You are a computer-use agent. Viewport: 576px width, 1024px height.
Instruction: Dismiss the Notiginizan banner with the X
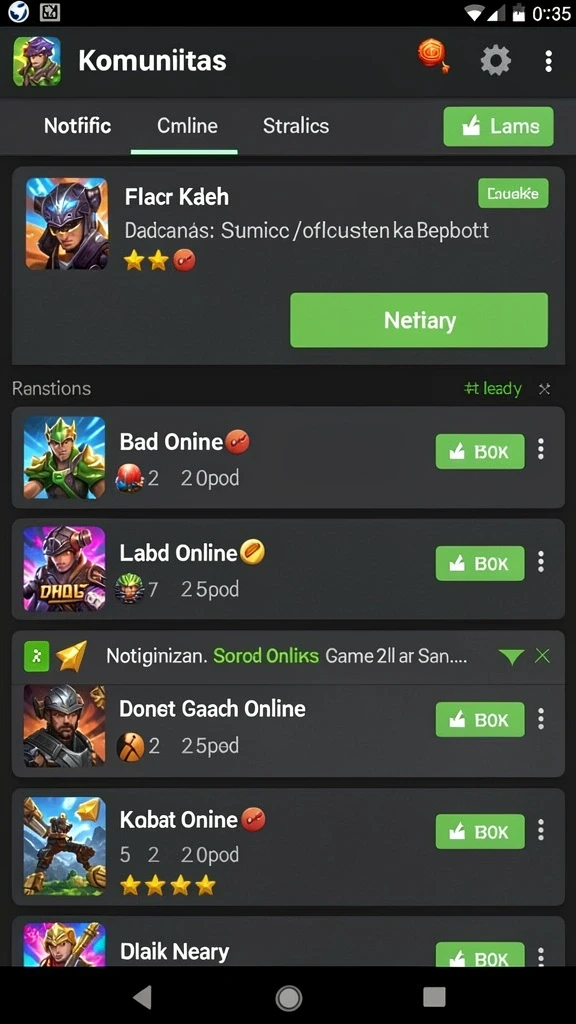[x=542, y=656]
